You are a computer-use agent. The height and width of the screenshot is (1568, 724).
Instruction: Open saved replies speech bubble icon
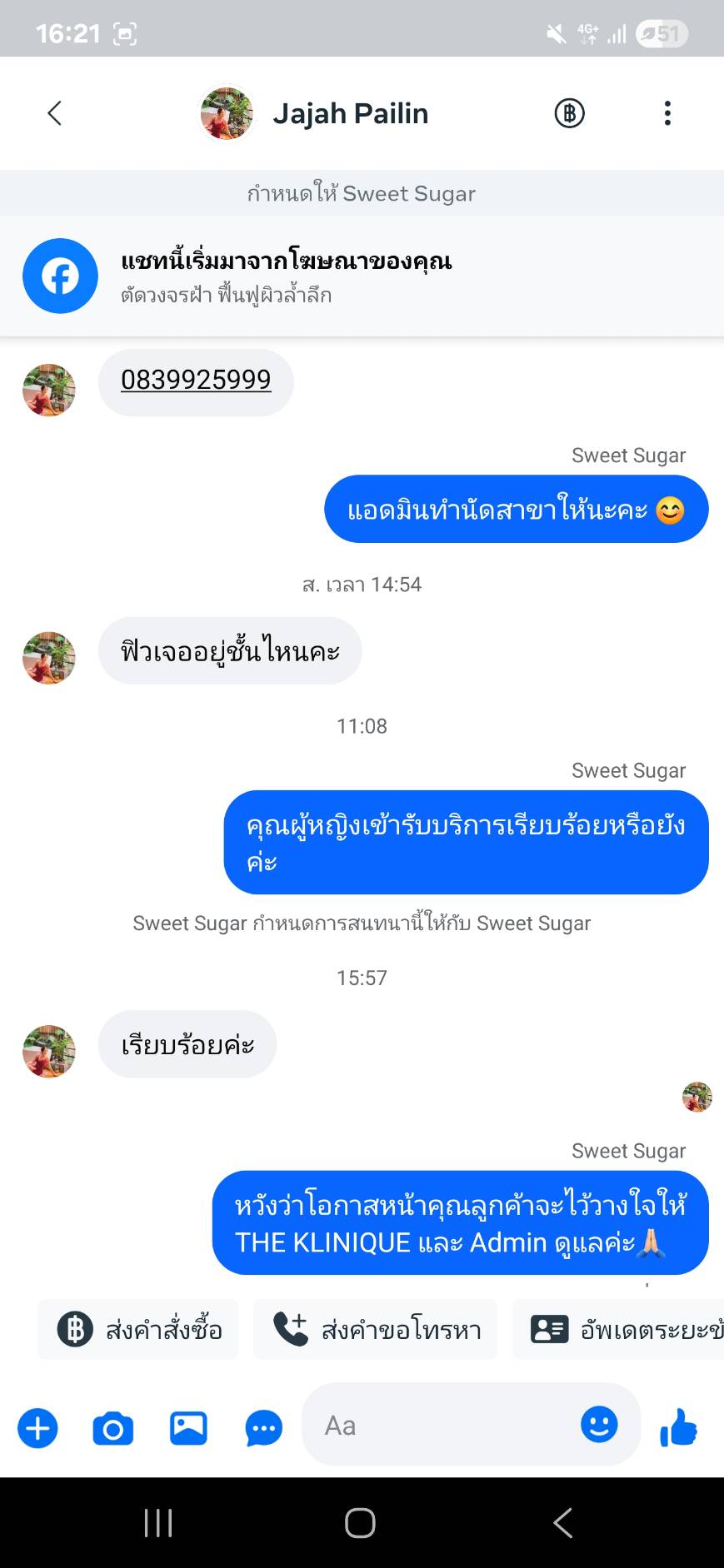click(264, 1428)
